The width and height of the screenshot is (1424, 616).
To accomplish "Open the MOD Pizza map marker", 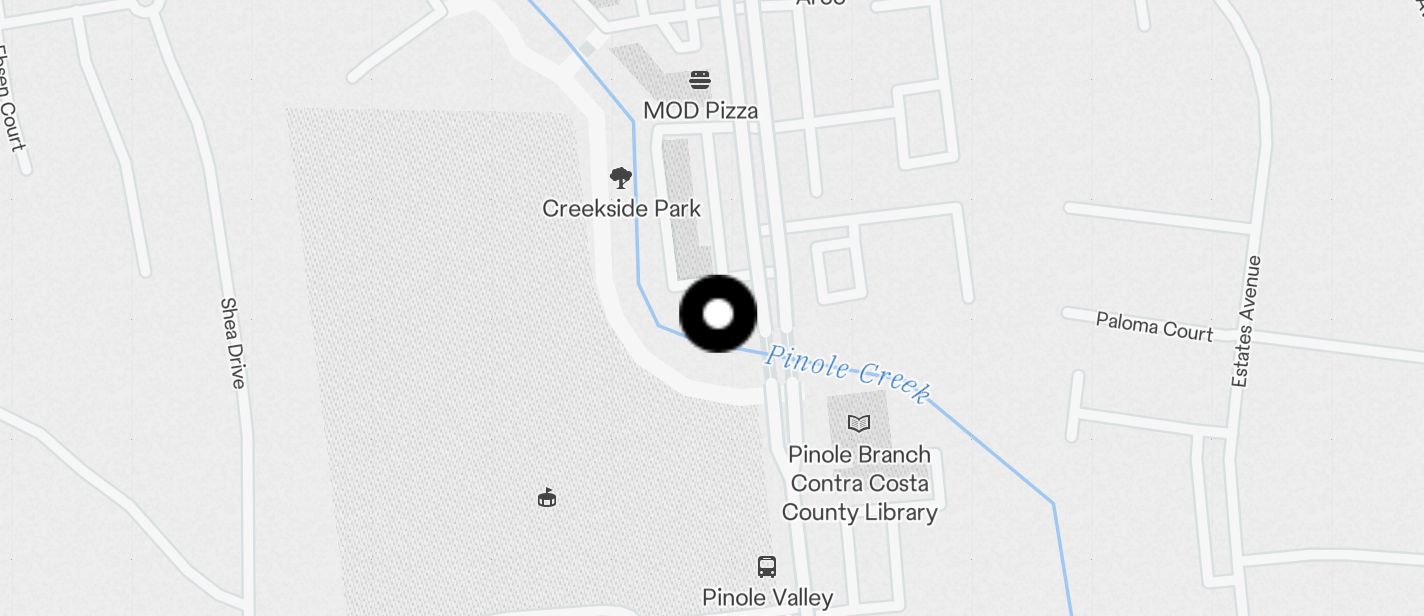I will tap(700, 80).
